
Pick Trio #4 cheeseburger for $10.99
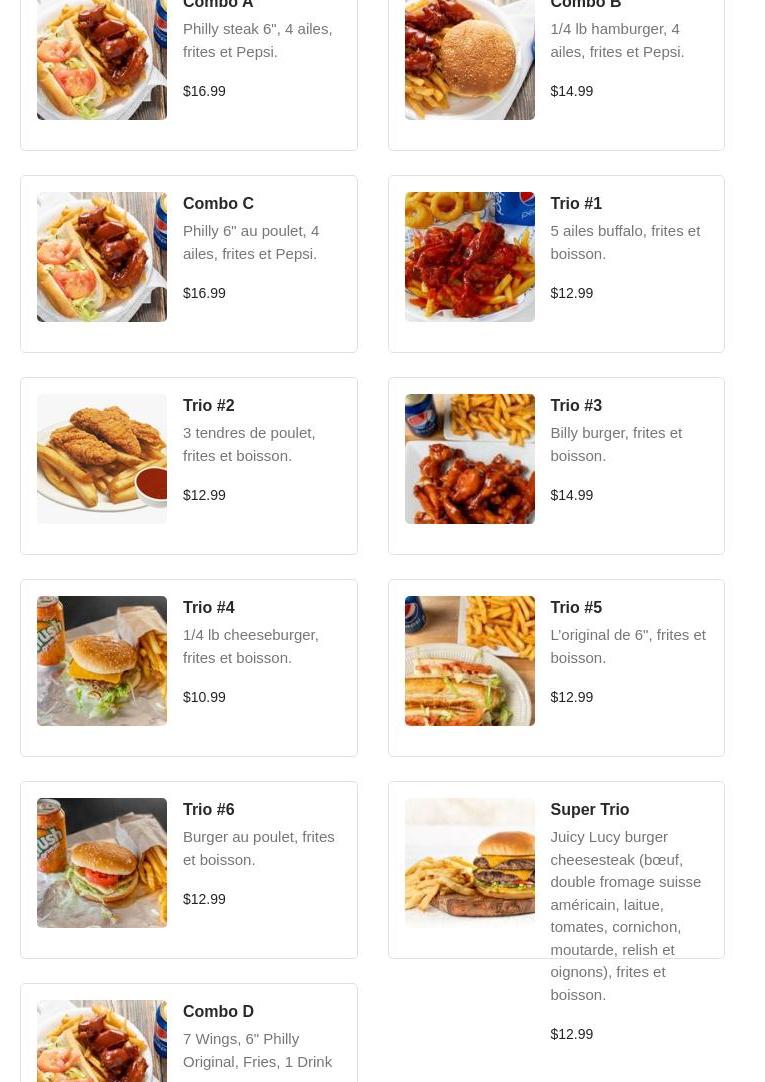pos(188,668)
